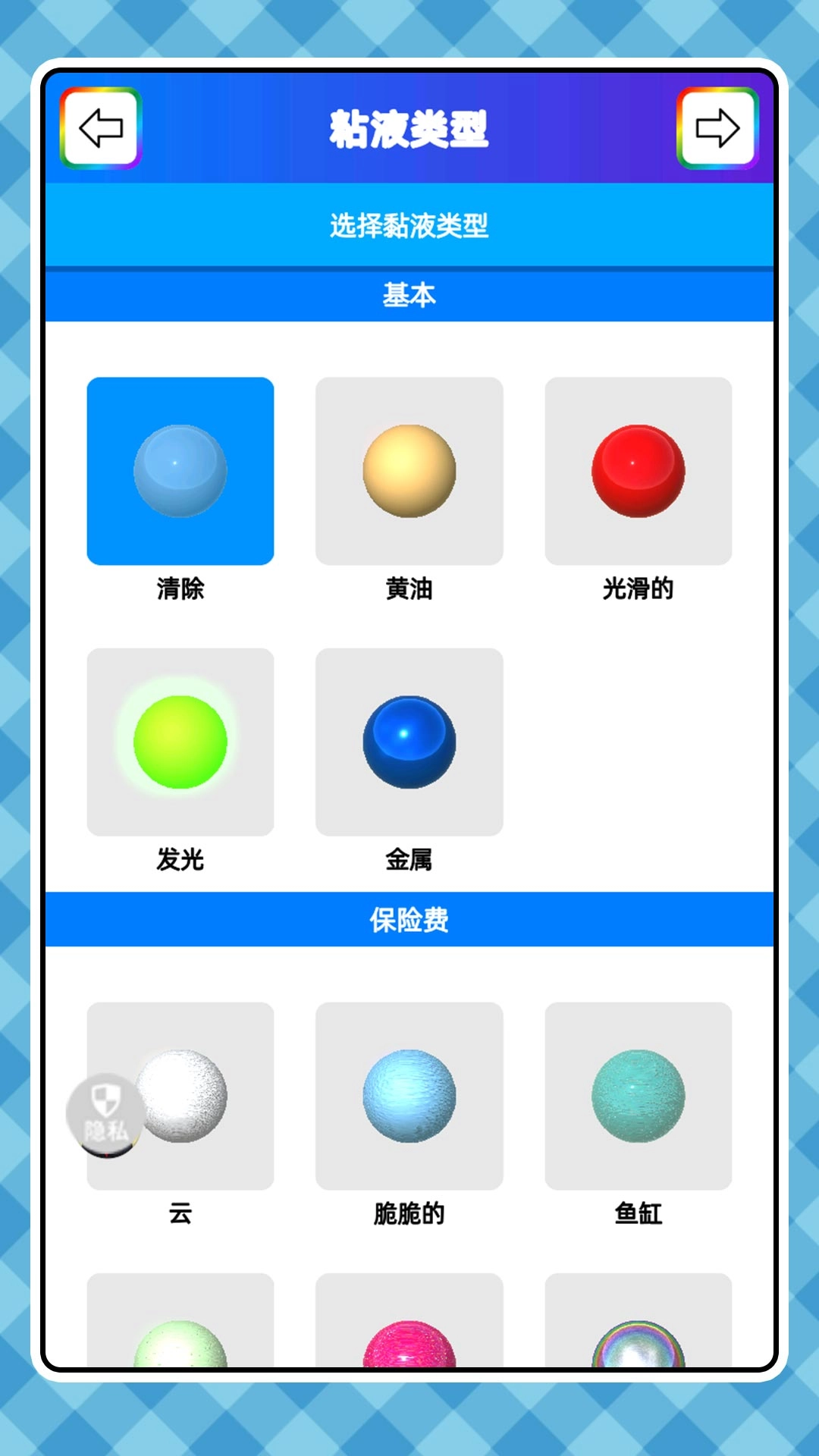Go forward with the right arrow button
Image resolution: width=819 pixels, height=1456 pixels.
pyautogui.click(x=719, y=127)
